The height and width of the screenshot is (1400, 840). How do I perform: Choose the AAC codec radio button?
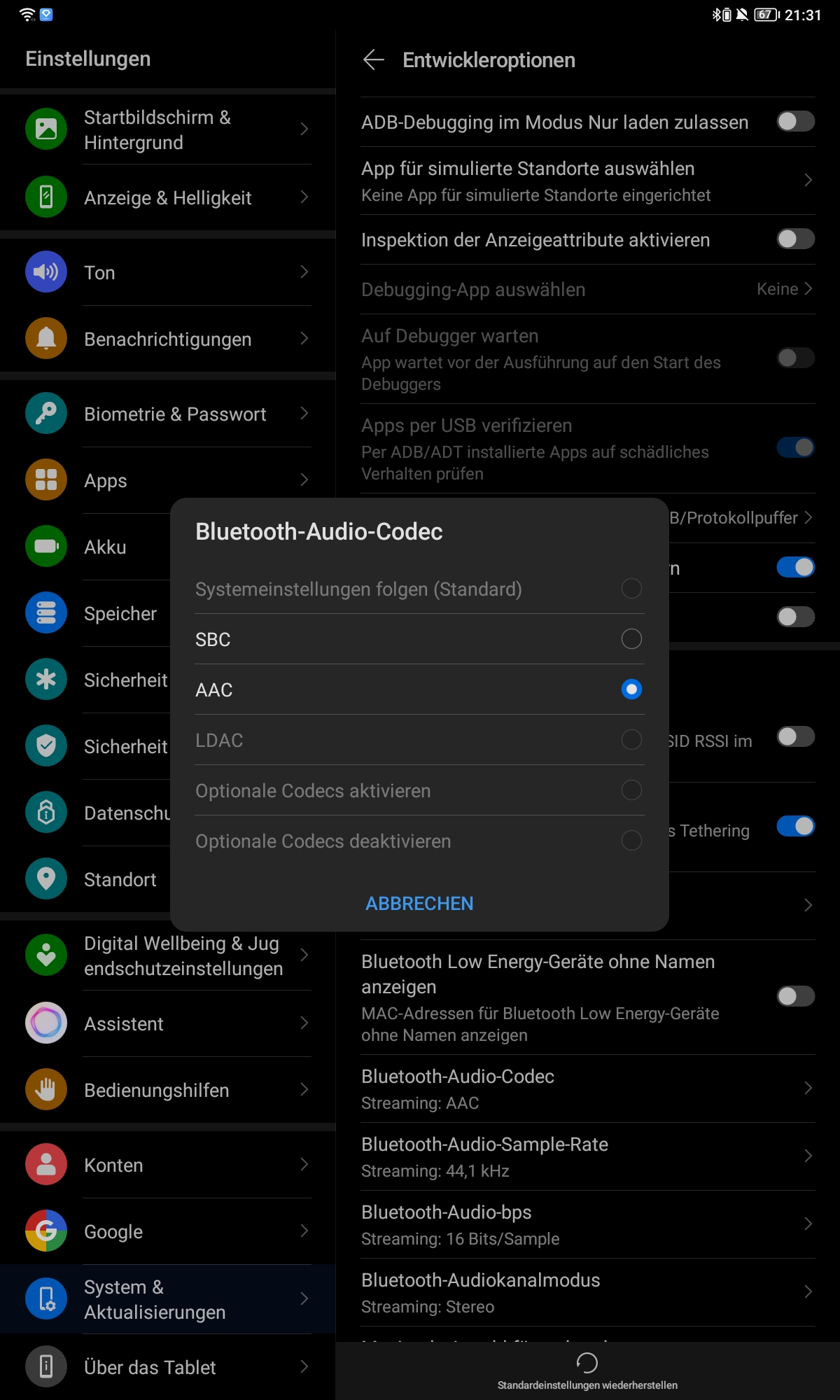click(x=631, y=689)
